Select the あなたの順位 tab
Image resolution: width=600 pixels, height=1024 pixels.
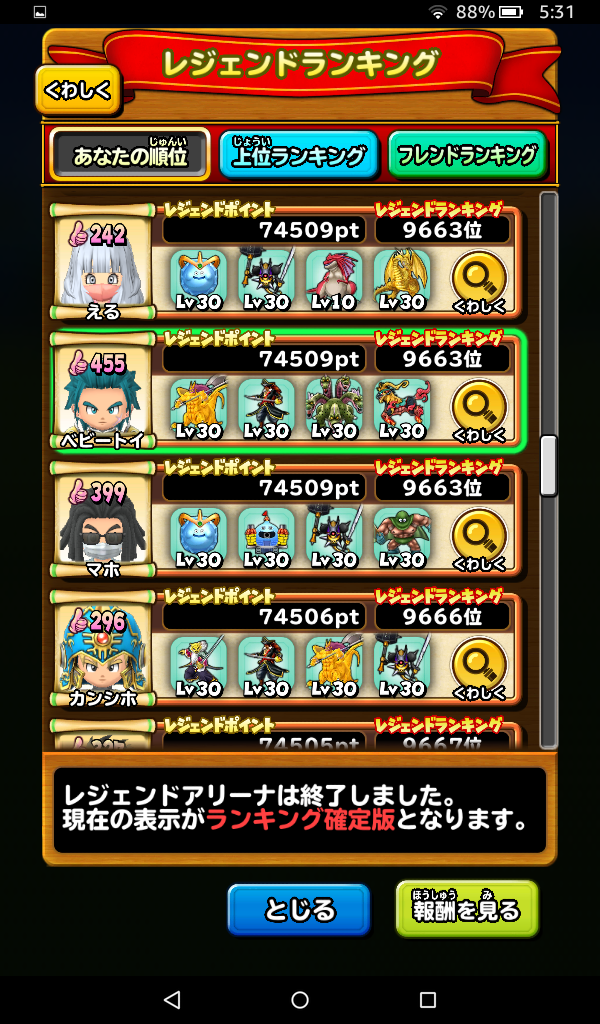pyautogui.click(x=129, y=155)
